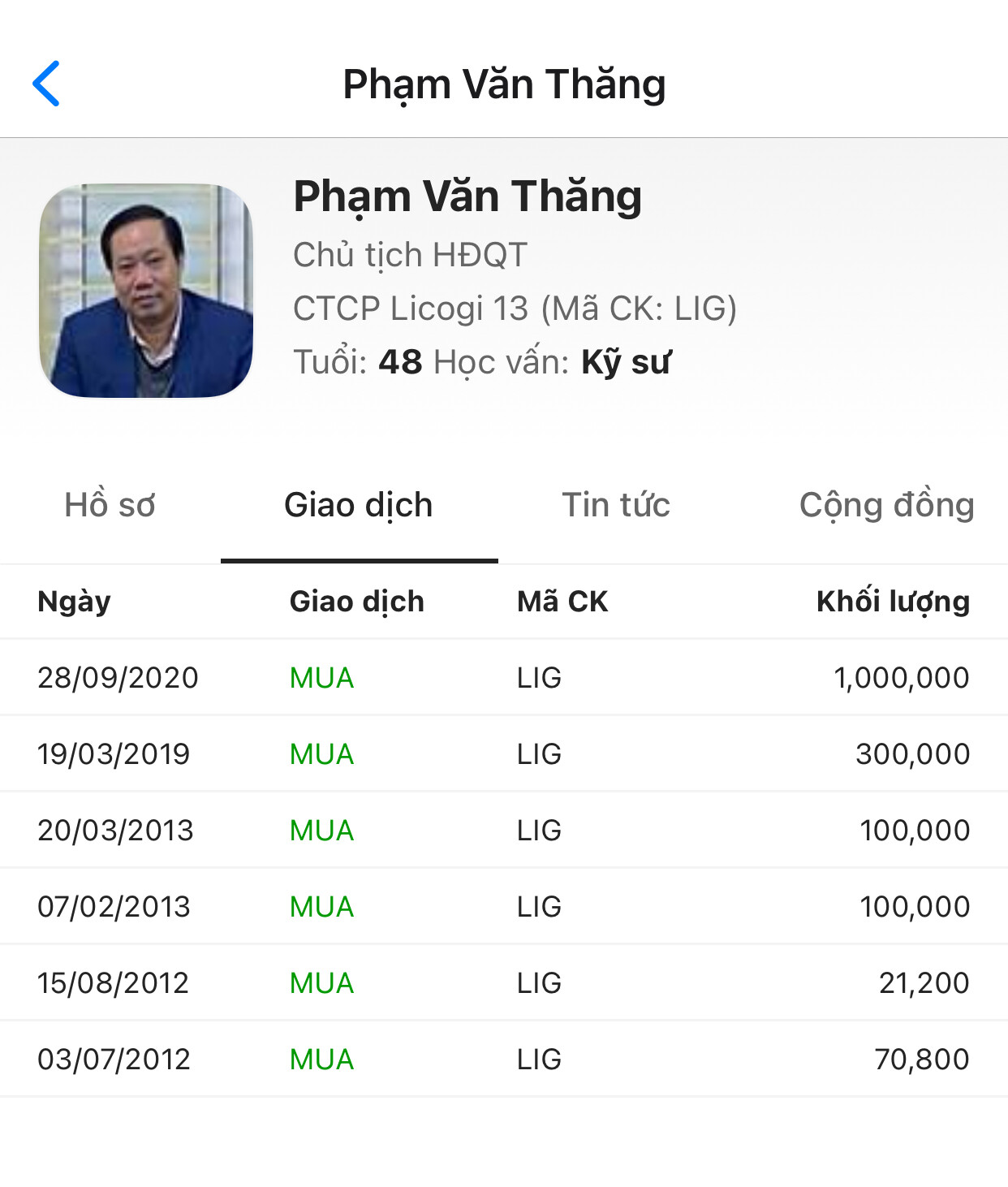Select the Giao dịch tab
Screen dimensions: 1008x1187
(x=359, y=505)
